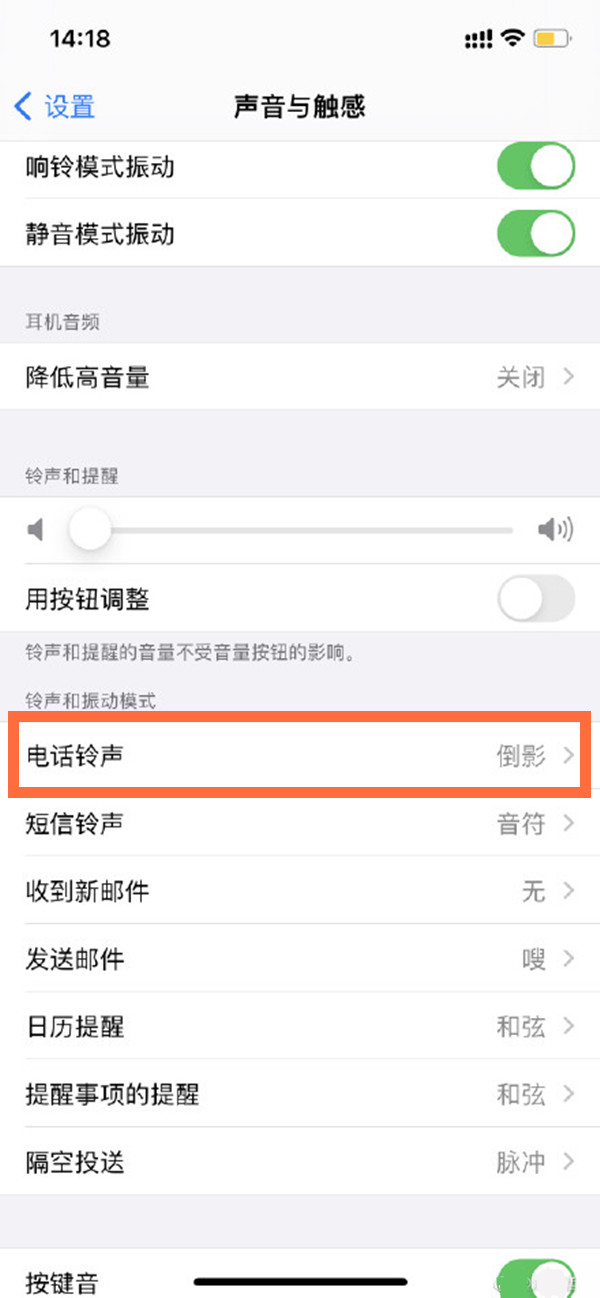Screen dimensions: 600x1298
Task: Open 发送邮件 sound settings
Action: 300,959
